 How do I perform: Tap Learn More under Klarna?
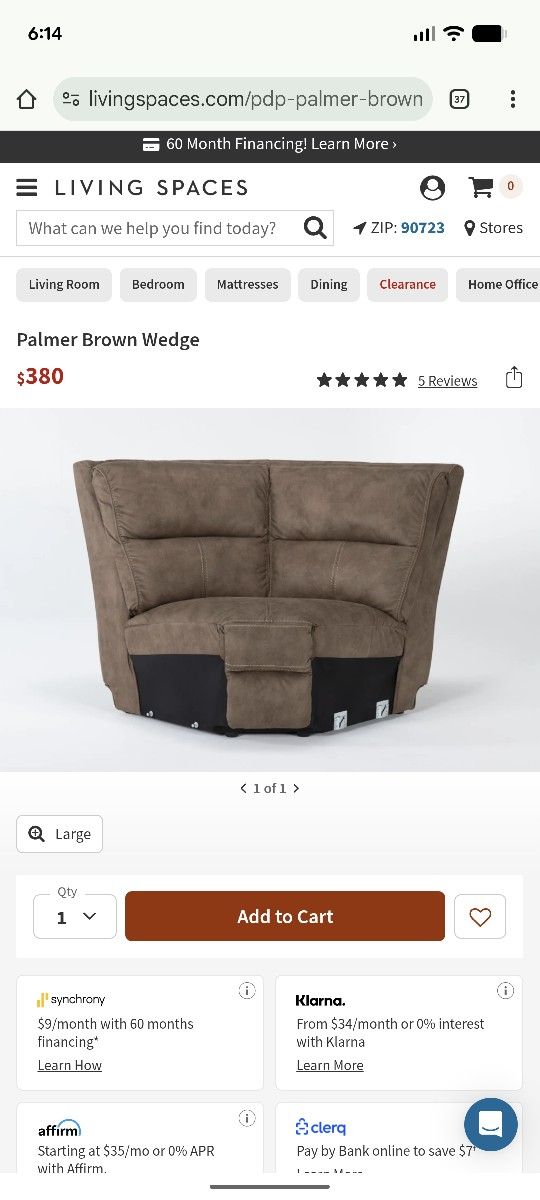(x=330, y=1066)
